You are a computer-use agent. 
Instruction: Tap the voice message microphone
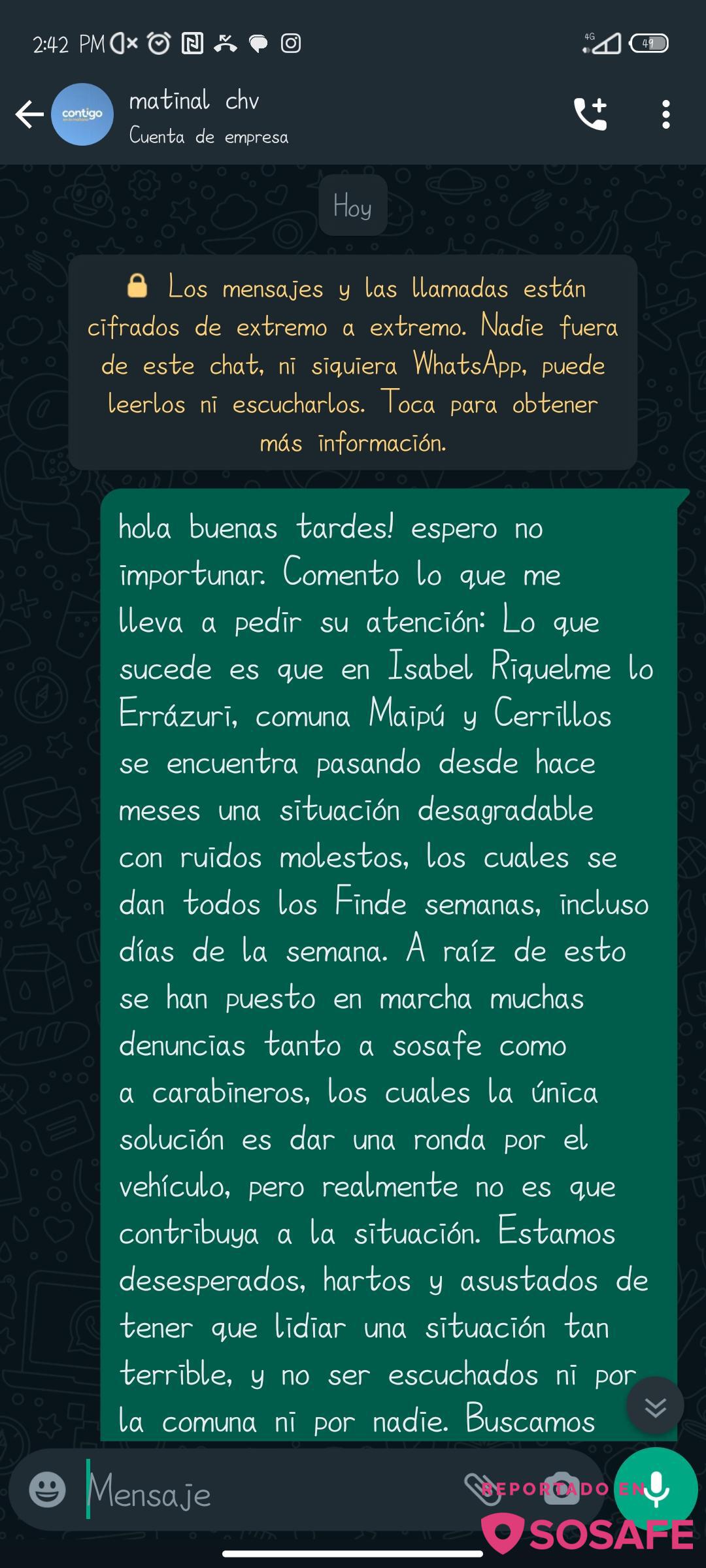tap(656, 1488)
